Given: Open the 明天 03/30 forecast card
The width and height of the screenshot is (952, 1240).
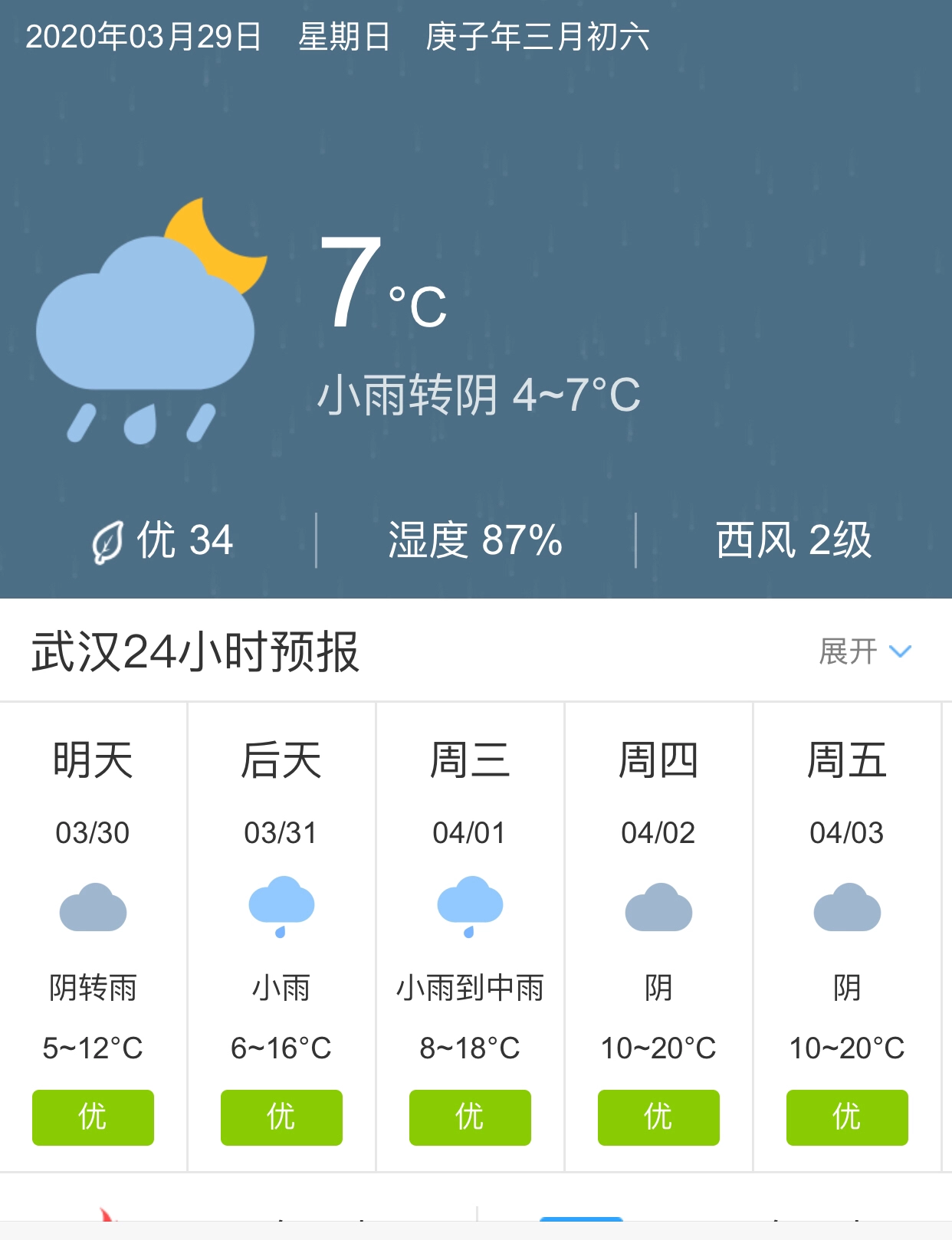Looking at the screenshot, I should click(x=93, y=937).
